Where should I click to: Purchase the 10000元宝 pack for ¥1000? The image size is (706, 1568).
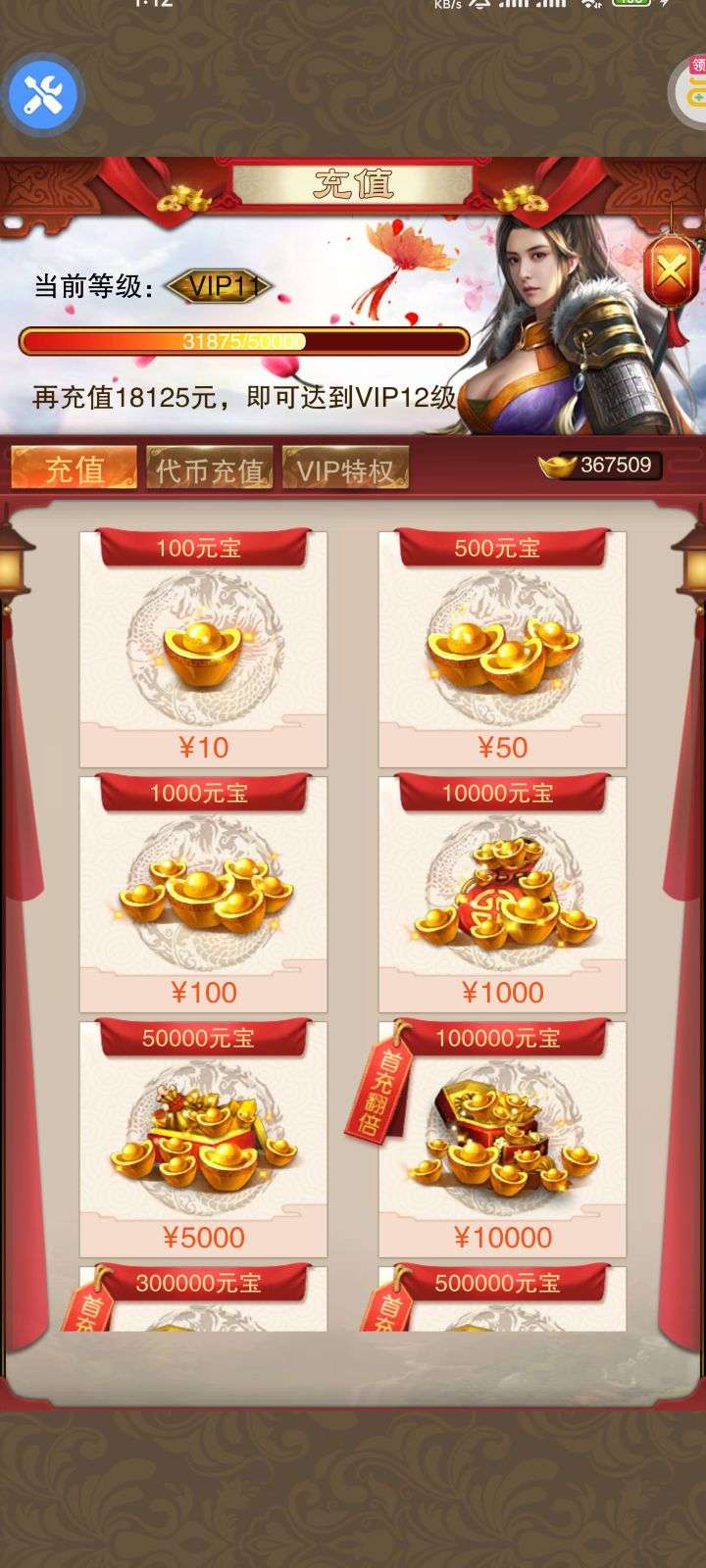[x=502, y=893]
